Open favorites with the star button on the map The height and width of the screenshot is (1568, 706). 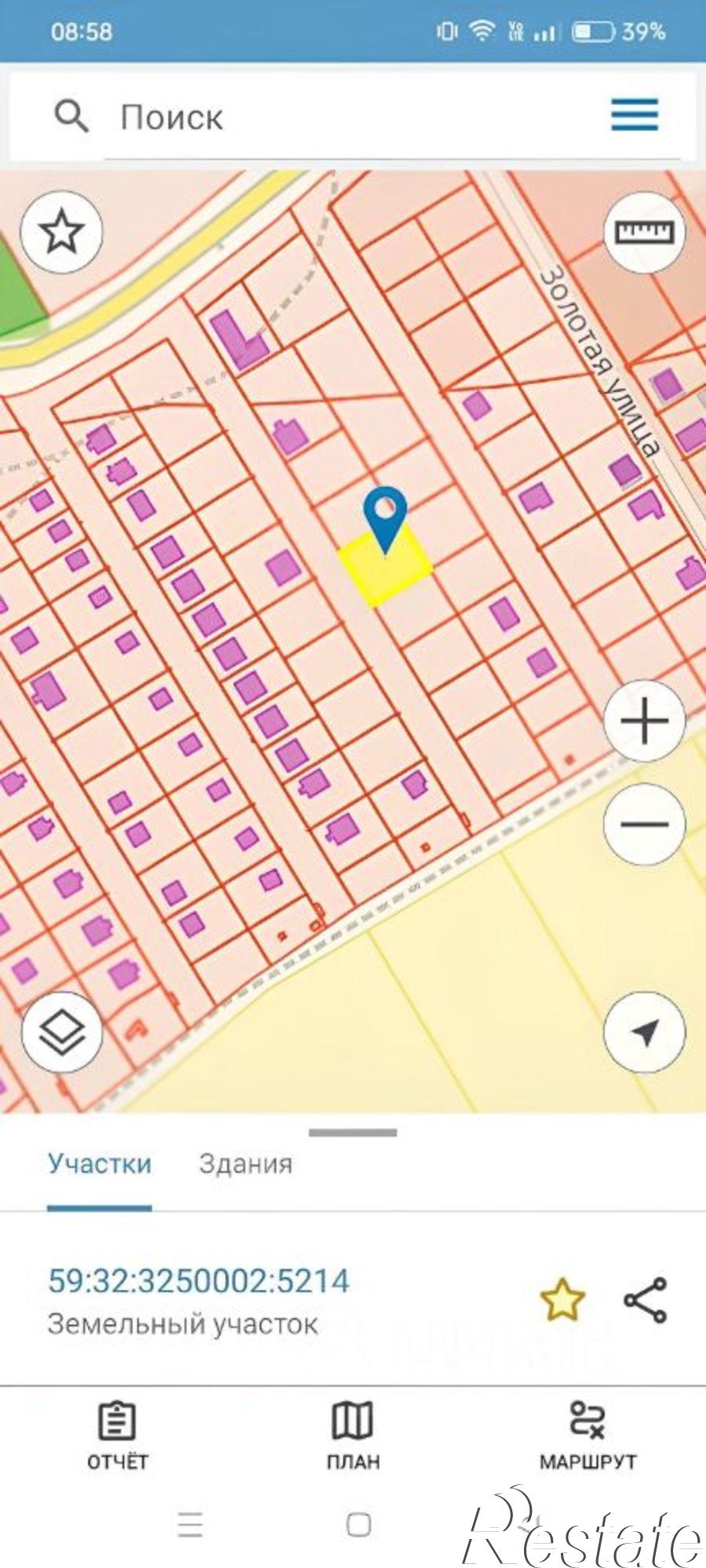click(x=61, y=232)
